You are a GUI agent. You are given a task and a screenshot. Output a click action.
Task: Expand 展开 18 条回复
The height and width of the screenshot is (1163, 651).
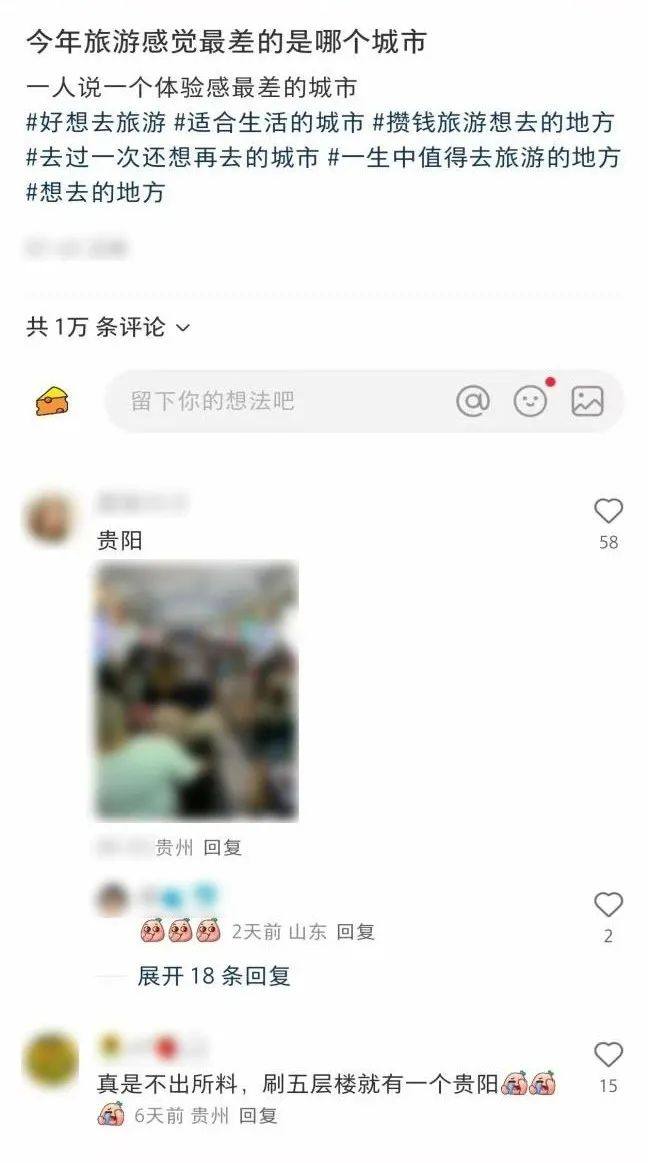point(214,975)
